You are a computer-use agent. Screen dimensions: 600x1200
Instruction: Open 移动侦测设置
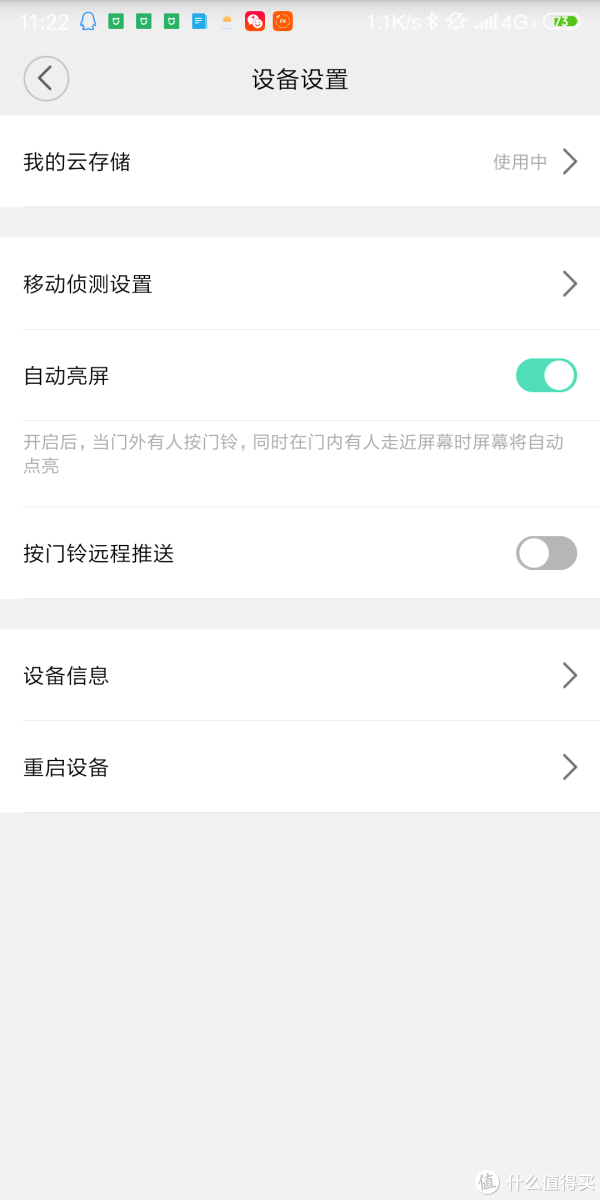(300, 284)
